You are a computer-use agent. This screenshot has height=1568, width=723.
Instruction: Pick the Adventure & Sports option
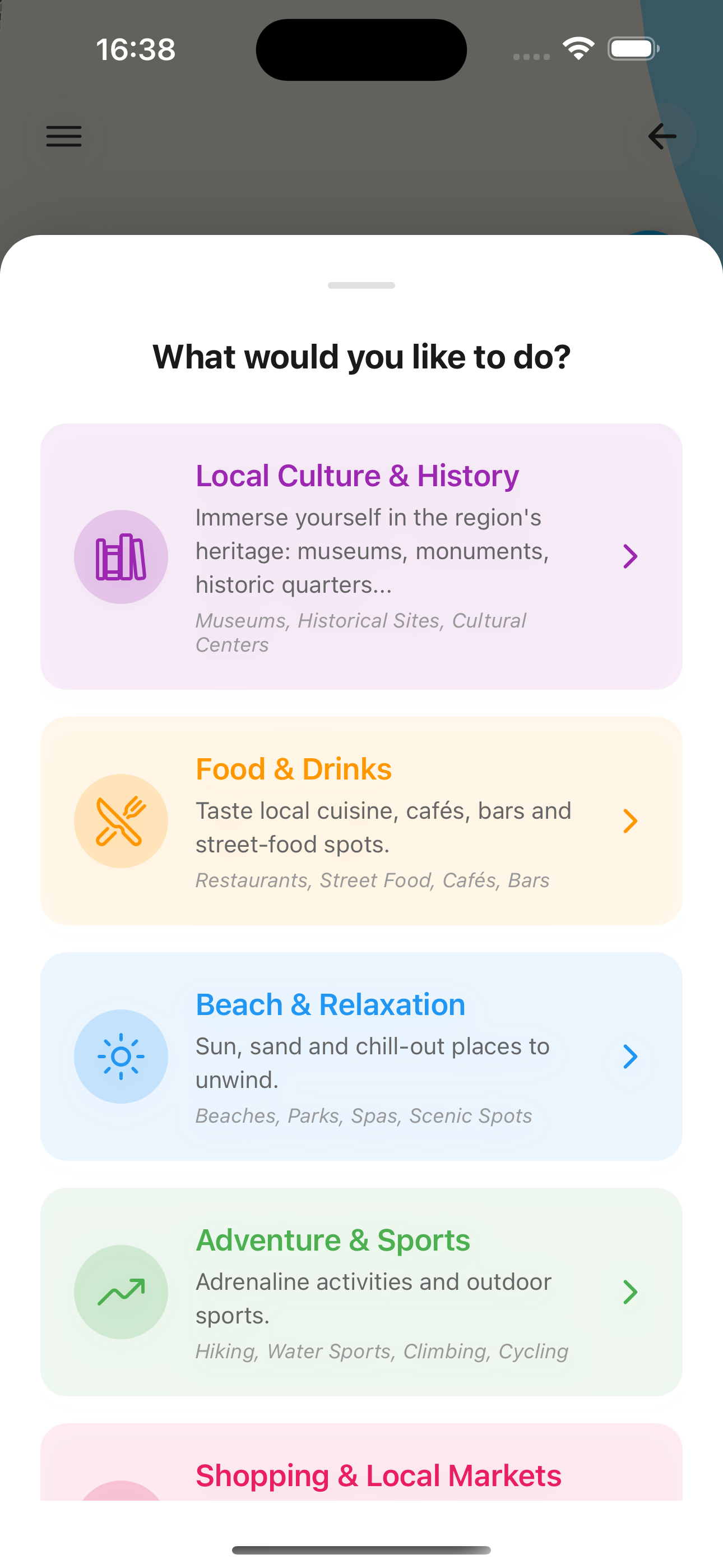tap(361, 1292)
